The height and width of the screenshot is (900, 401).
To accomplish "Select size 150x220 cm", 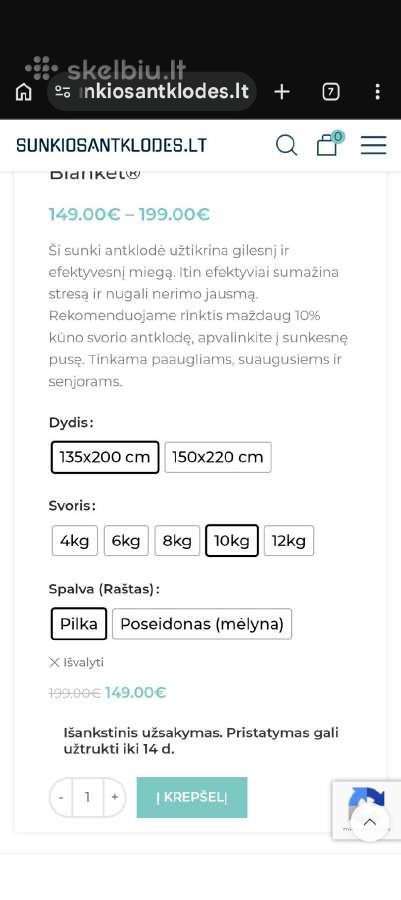I will (x=218, y=457).
